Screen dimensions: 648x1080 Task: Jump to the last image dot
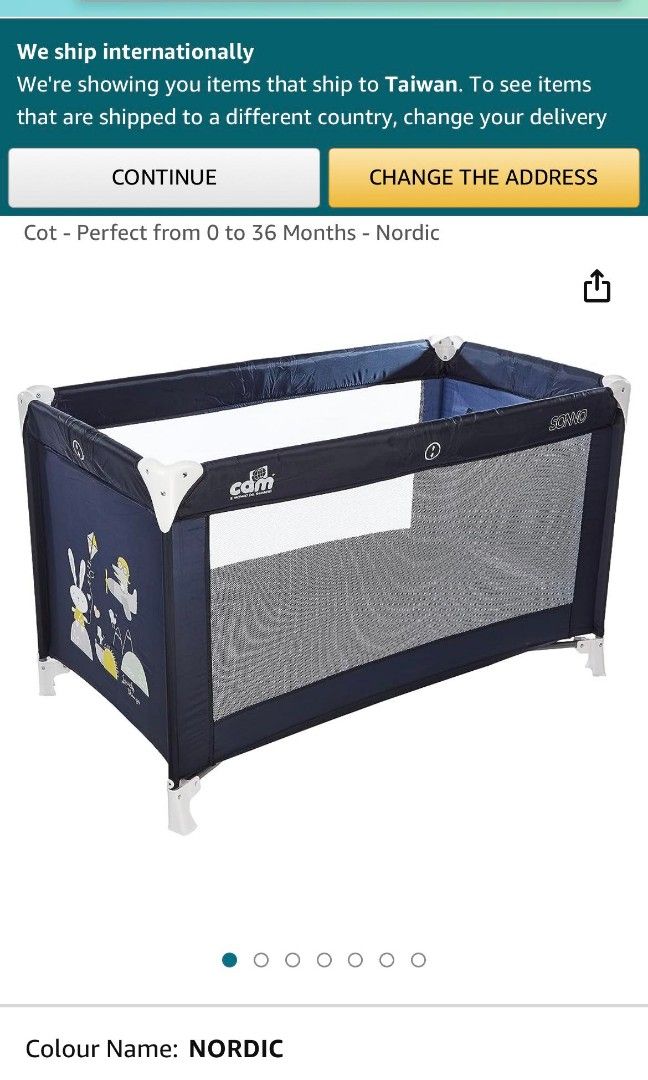coord(418,960)
